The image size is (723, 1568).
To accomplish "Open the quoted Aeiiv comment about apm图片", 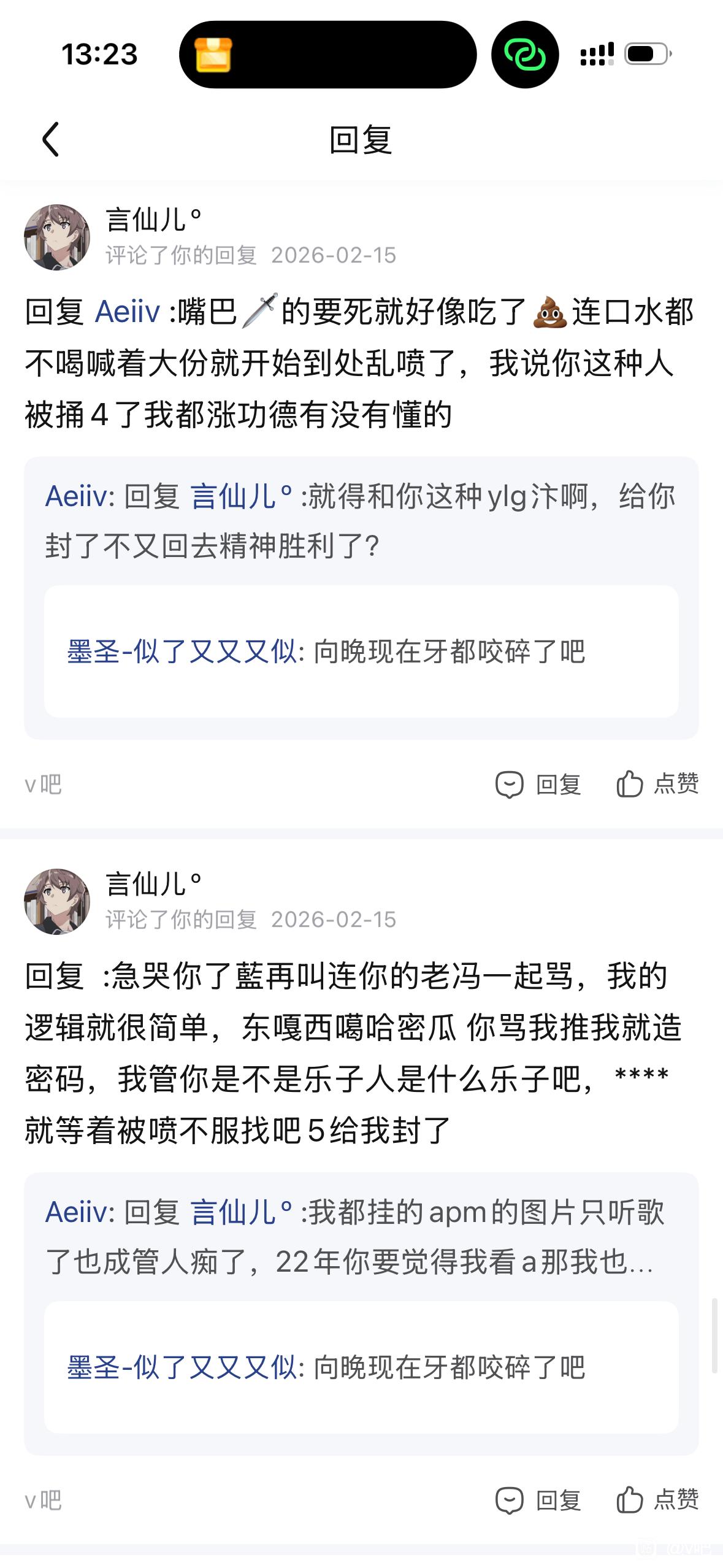I will [x=361, y=1236].
